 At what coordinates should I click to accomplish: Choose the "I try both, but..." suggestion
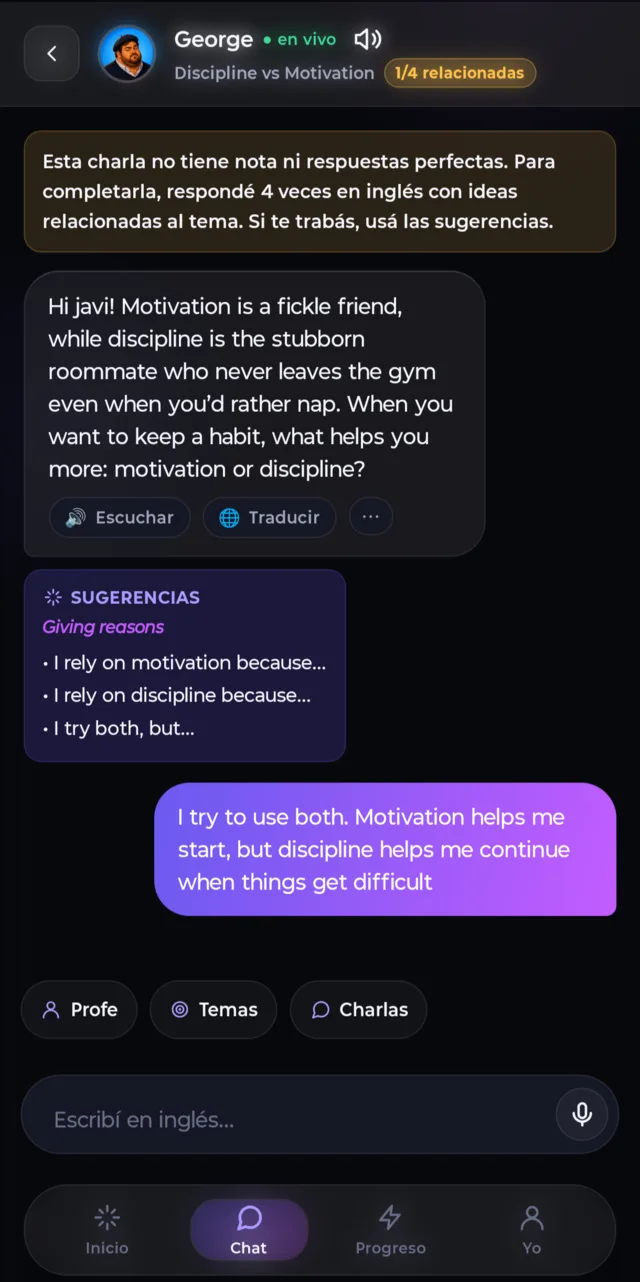(119, 728)
